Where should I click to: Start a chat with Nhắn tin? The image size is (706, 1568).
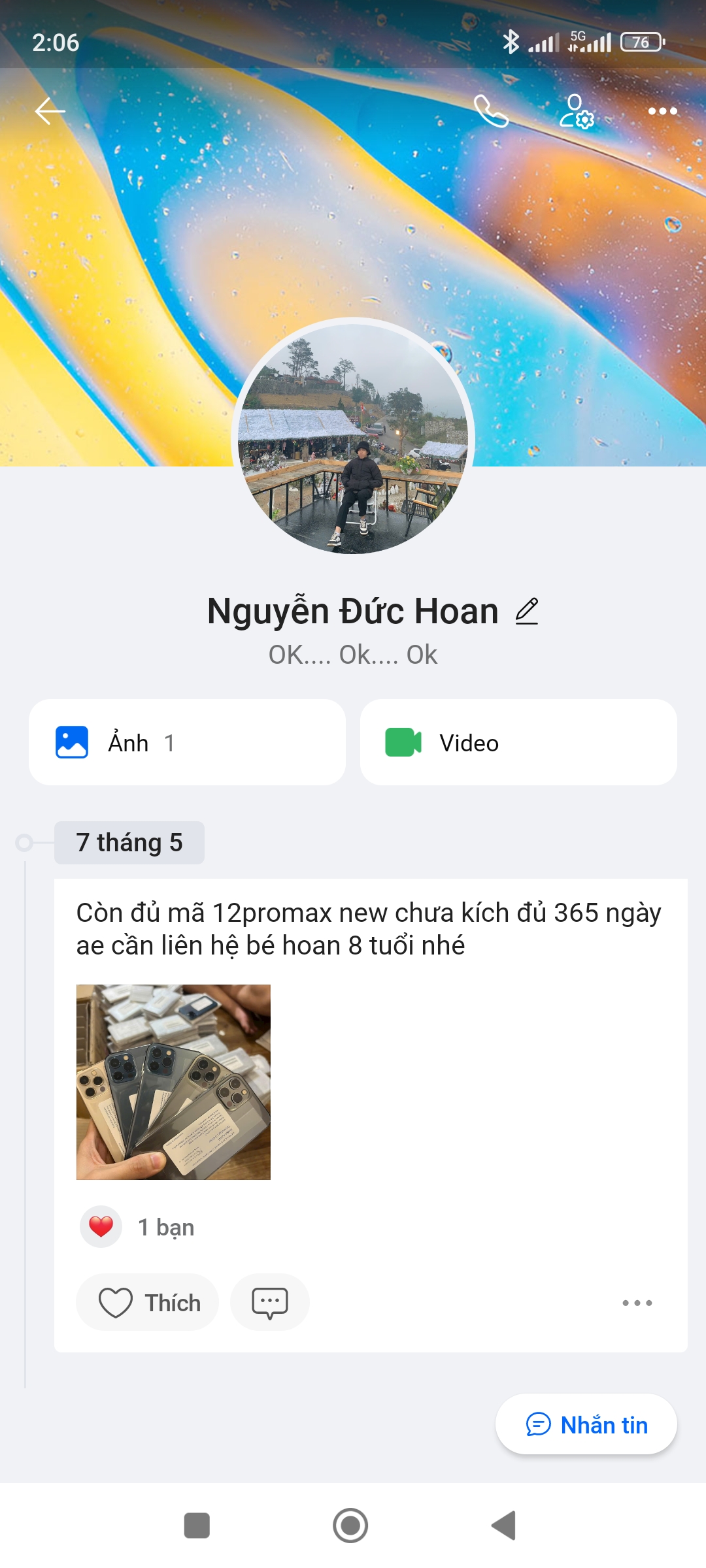coord(586,1424)
